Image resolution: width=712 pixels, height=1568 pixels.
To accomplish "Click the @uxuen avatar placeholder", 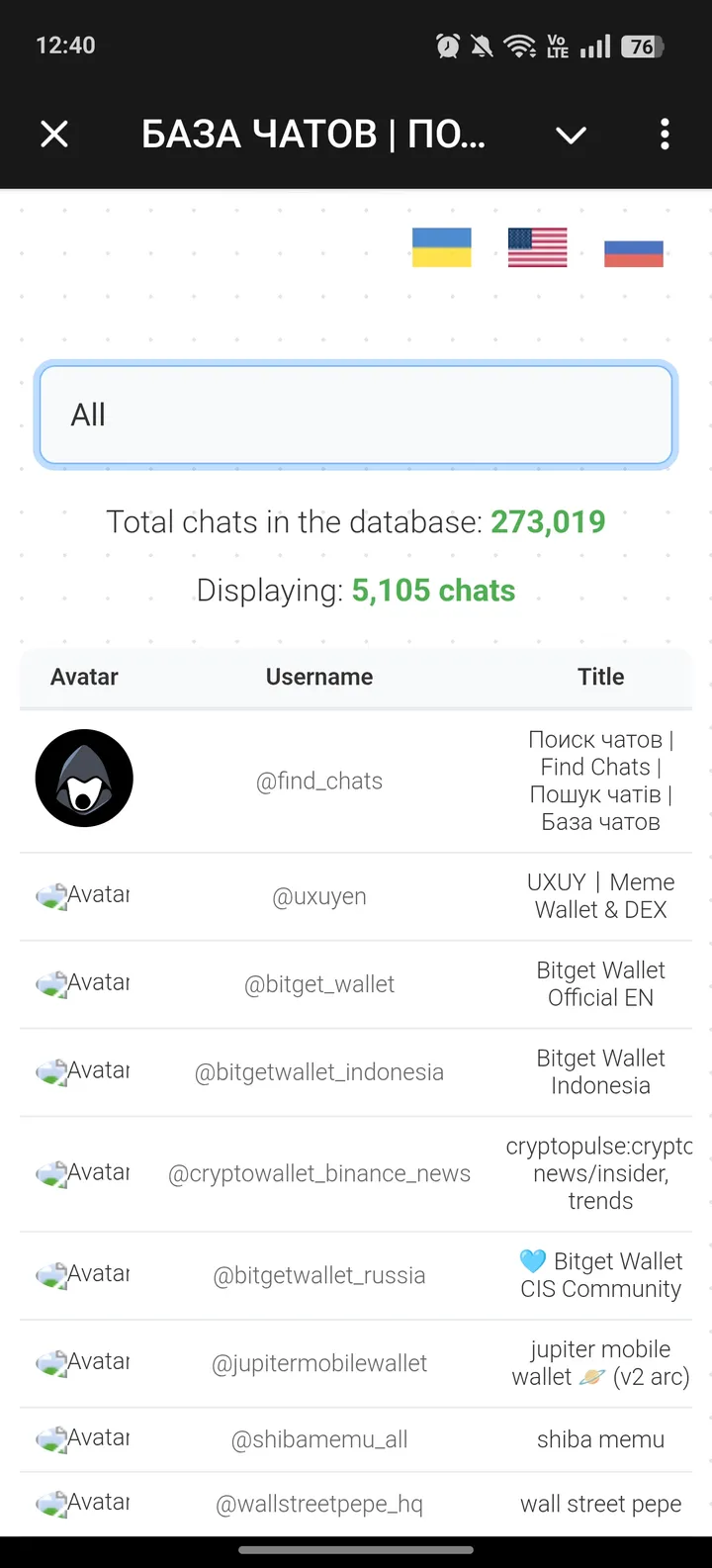I will [x=84, y=895].
